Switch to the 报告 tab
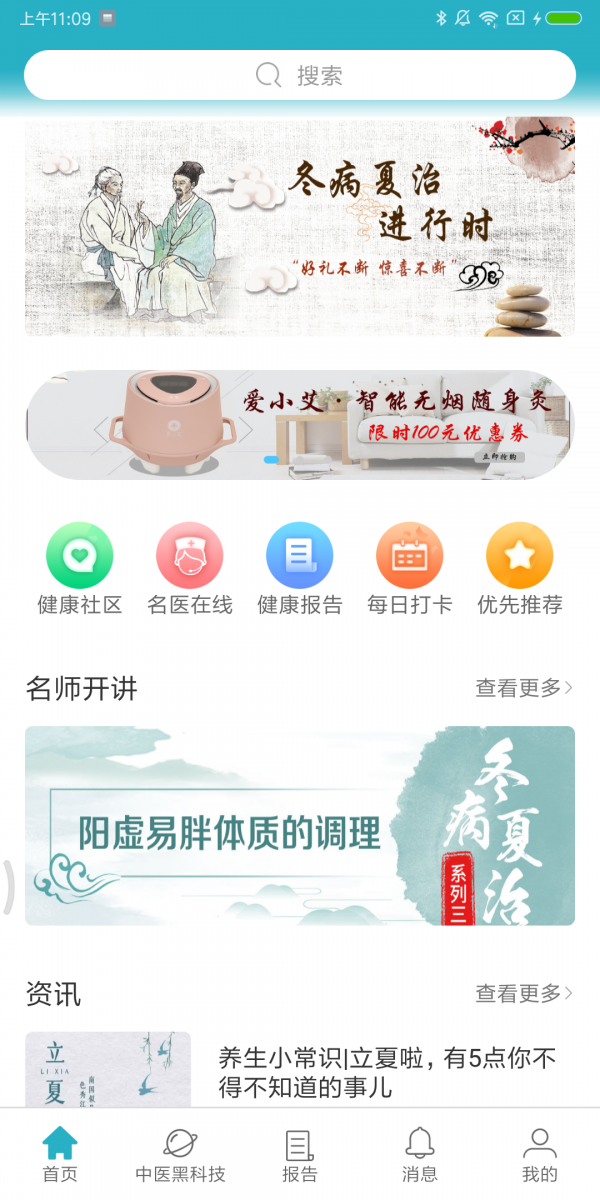This screenshot has height=1200, width=600. 300,1155
